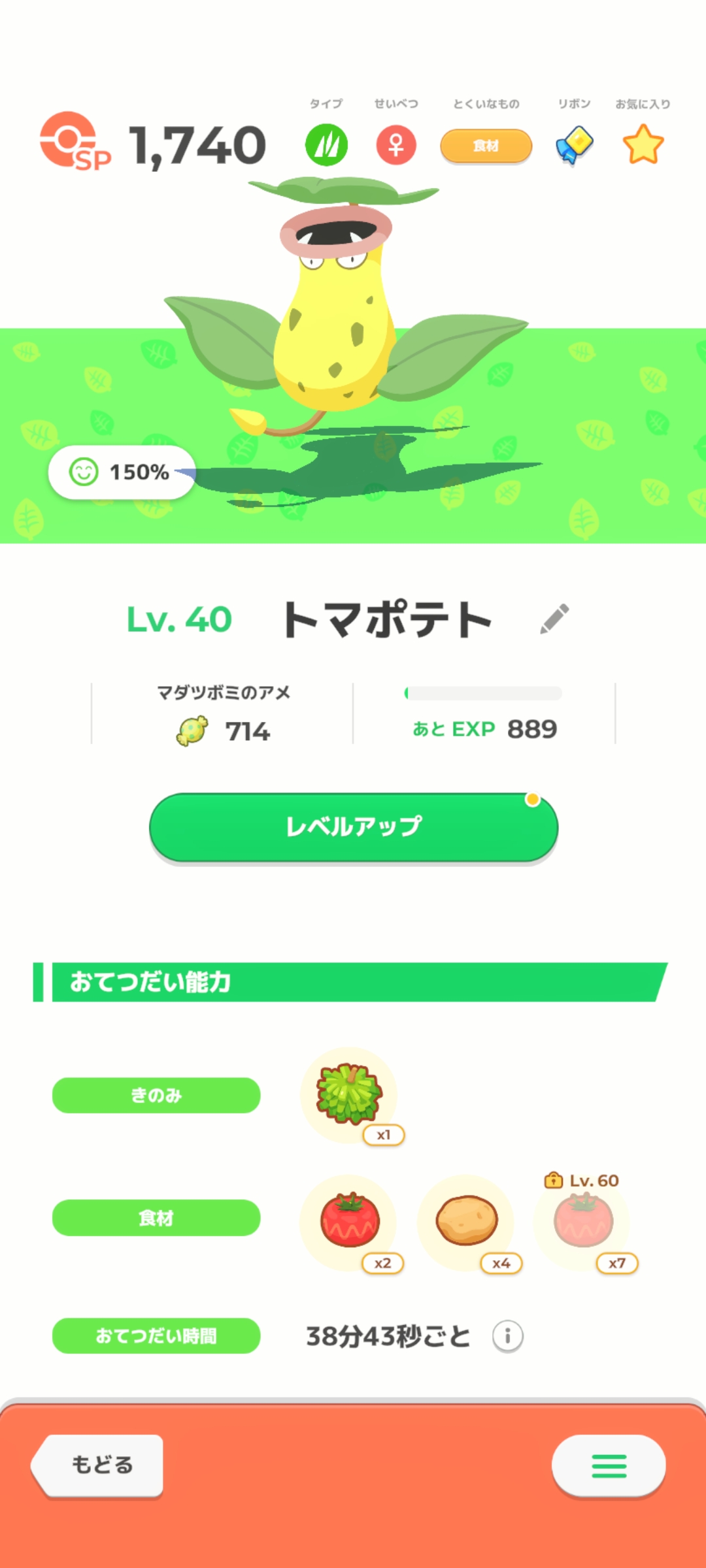Tap the locked Lv. 60 ingredient

(x=584, y=1222)
